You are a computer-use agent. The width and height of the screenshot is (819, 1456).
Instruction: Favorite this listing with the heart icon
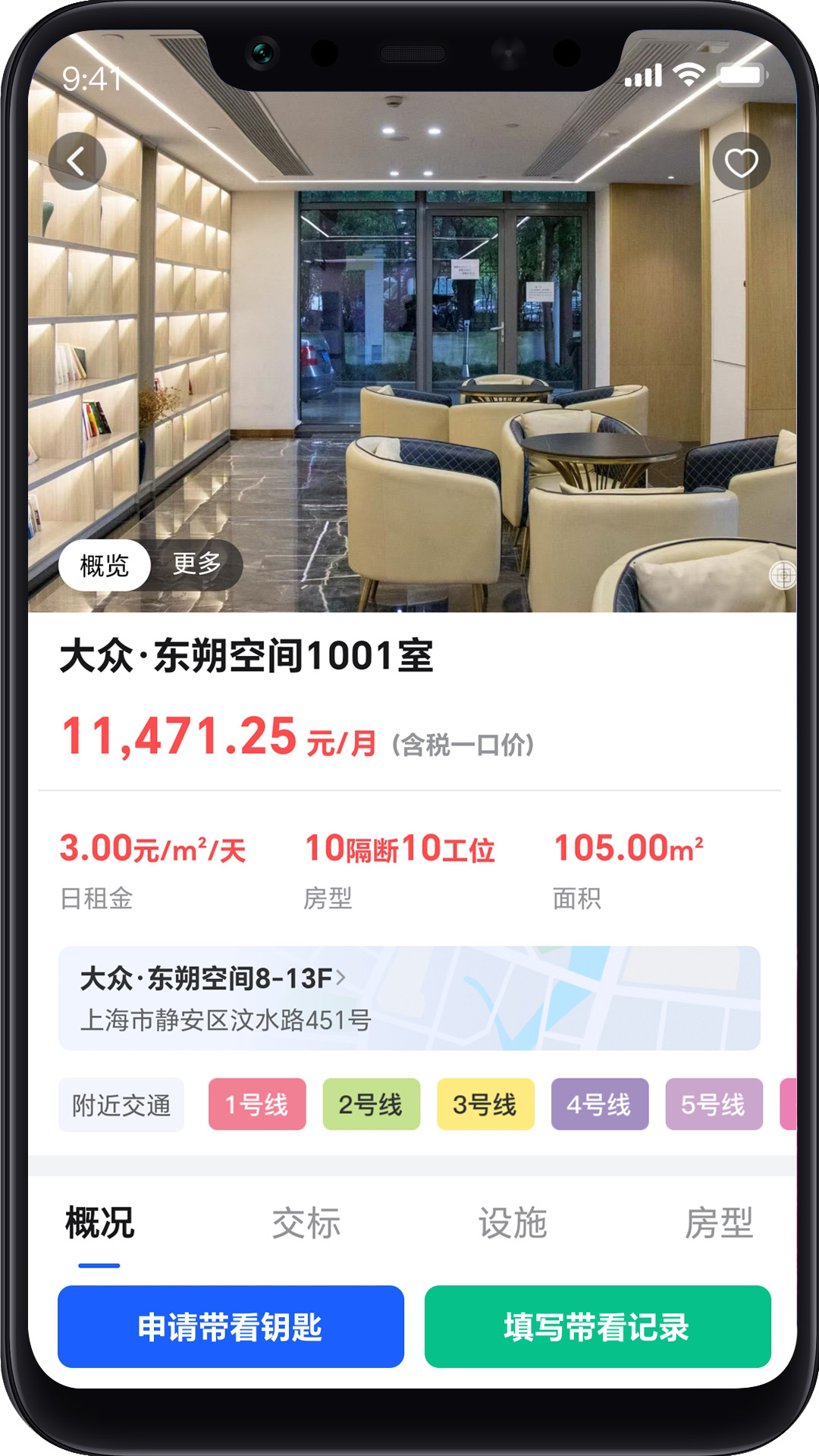click(x=741, y=162)
